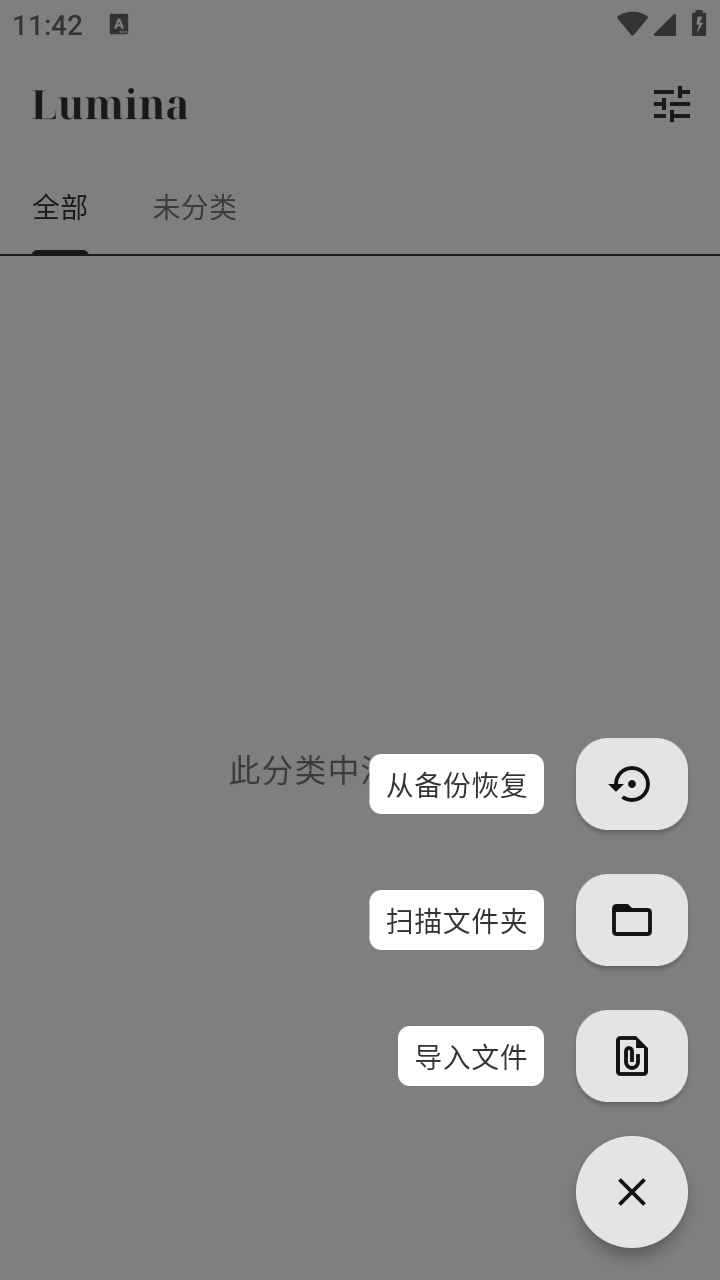Select the 全部 tab
Viewport: 720px width, 1280px height.
pos(60,208)
